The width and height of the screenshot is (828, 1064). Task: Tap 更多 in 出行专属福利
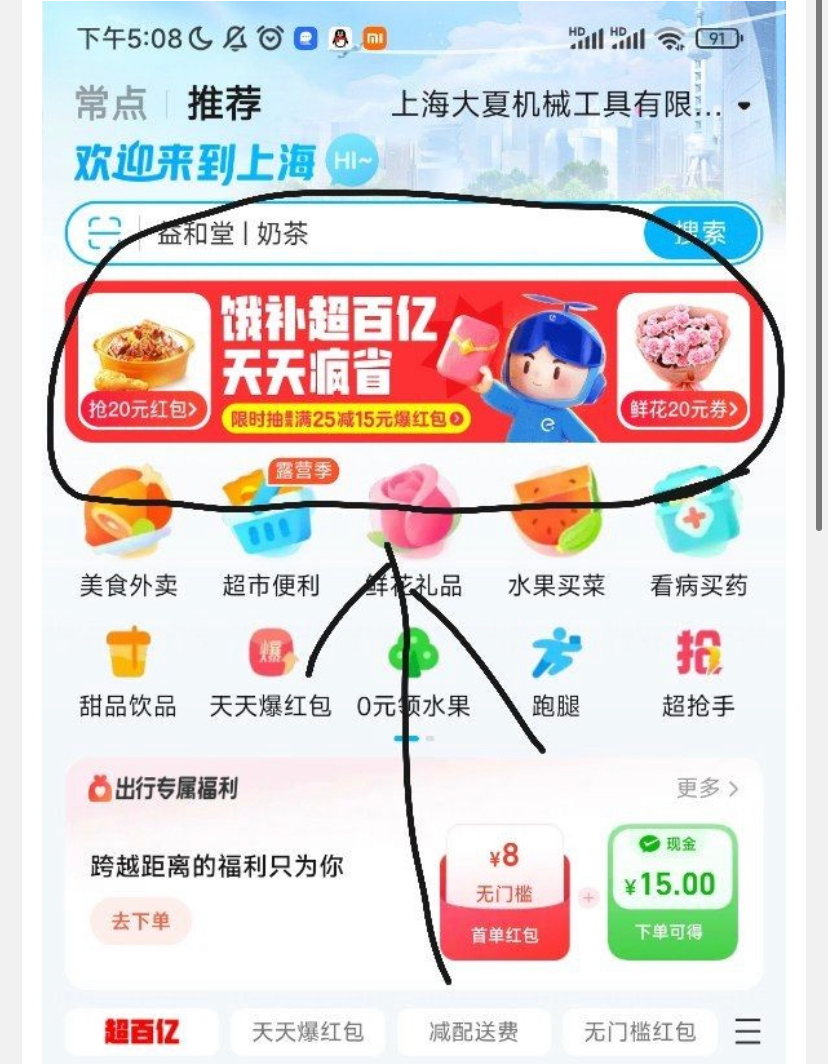click(x=707, y=788)
